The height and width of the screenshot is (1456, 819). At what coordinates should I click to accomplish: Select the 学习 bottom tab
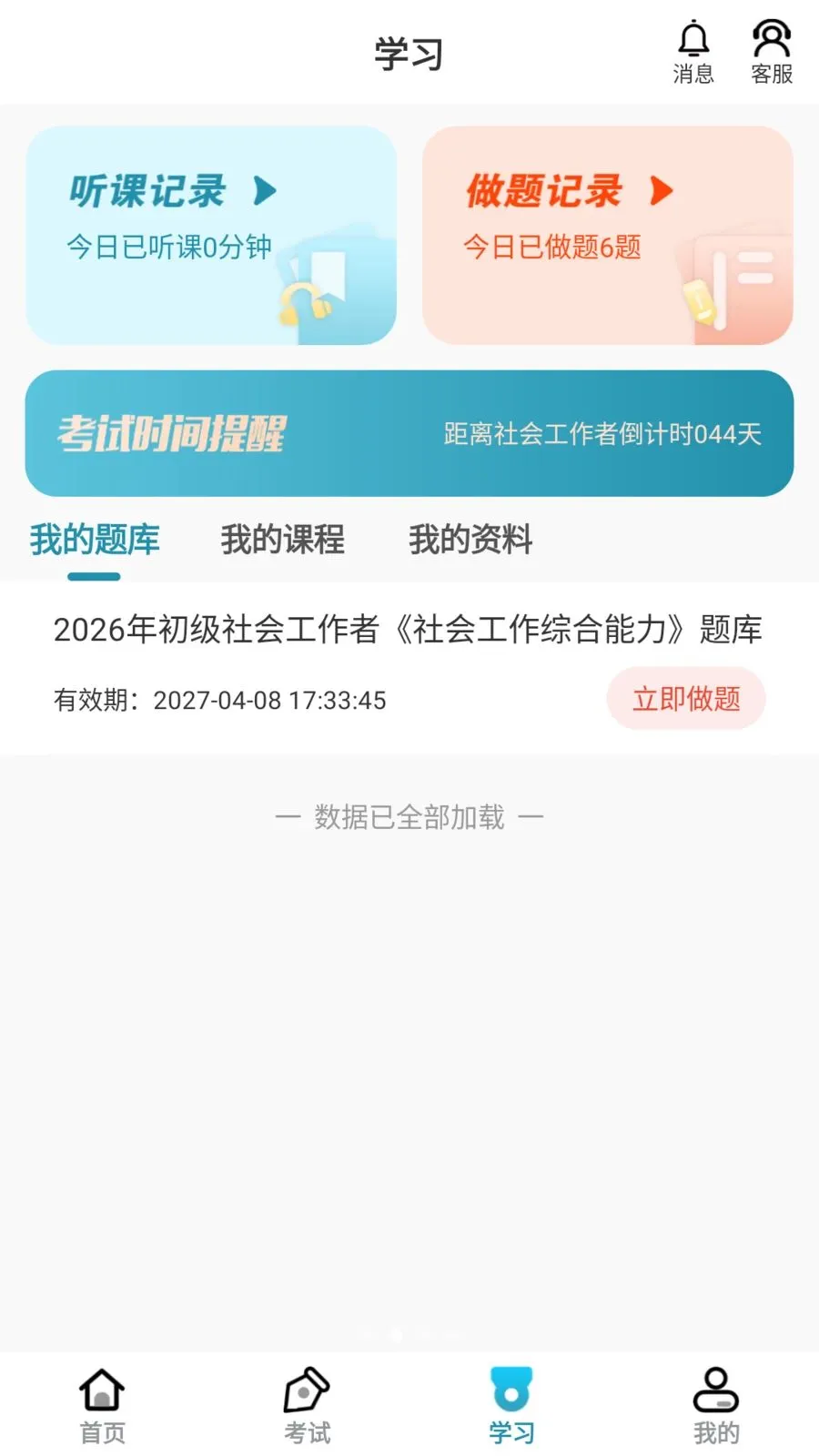[511, 1407]
